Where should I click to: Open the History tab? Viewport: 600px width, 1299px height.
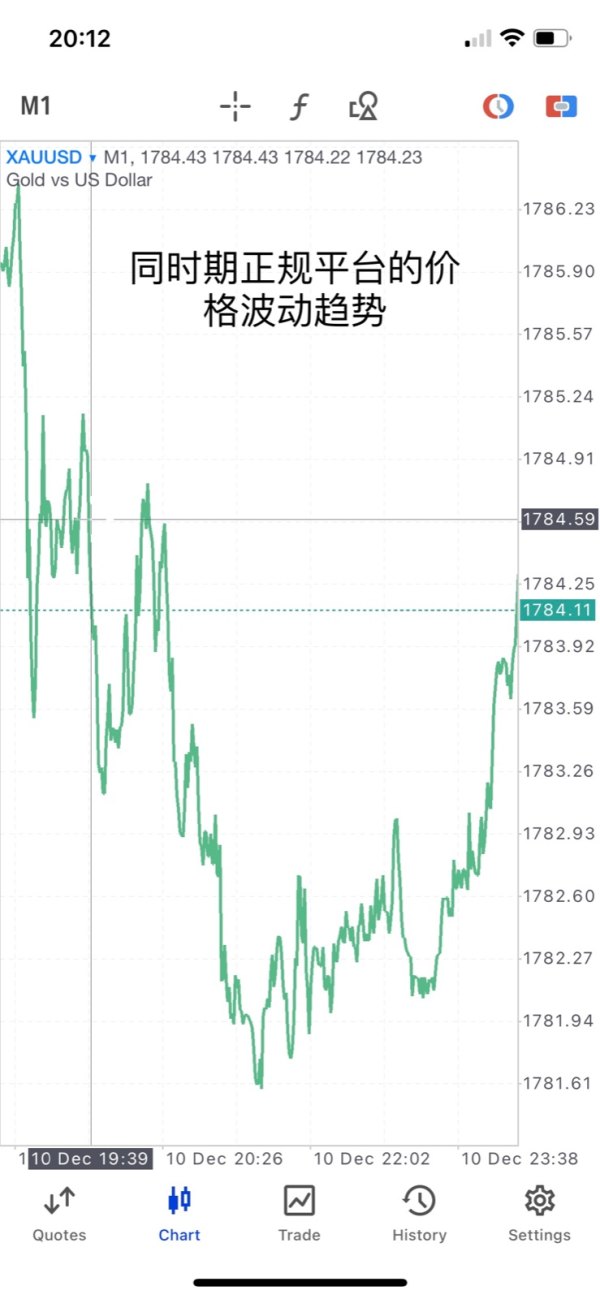pyautogui.click(x=419, y=1213)
